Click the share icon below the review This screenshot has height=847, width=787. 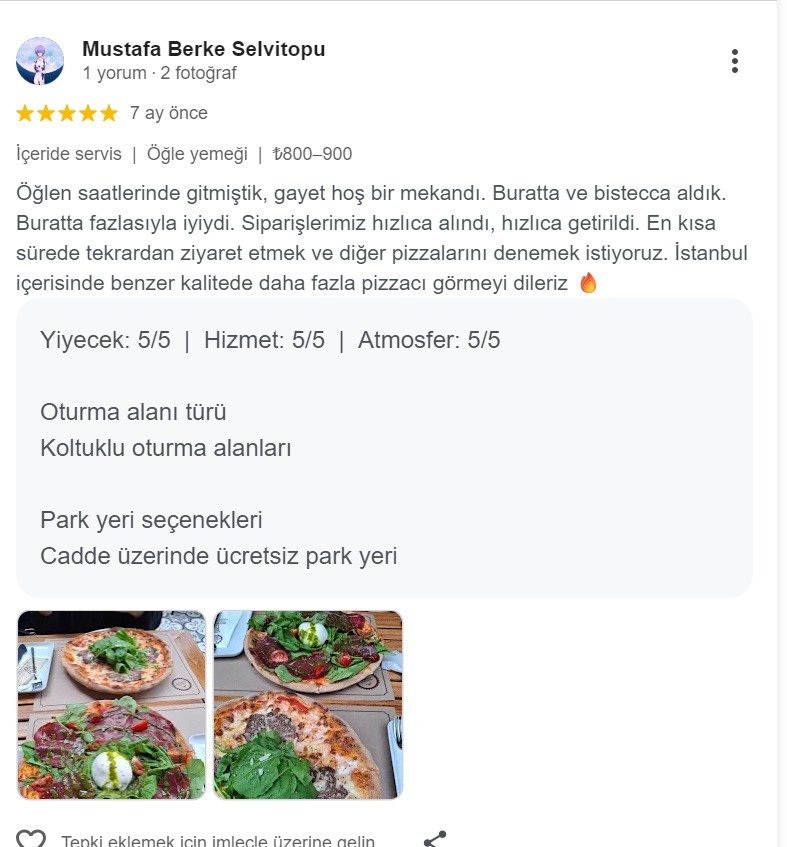(437, 836)
